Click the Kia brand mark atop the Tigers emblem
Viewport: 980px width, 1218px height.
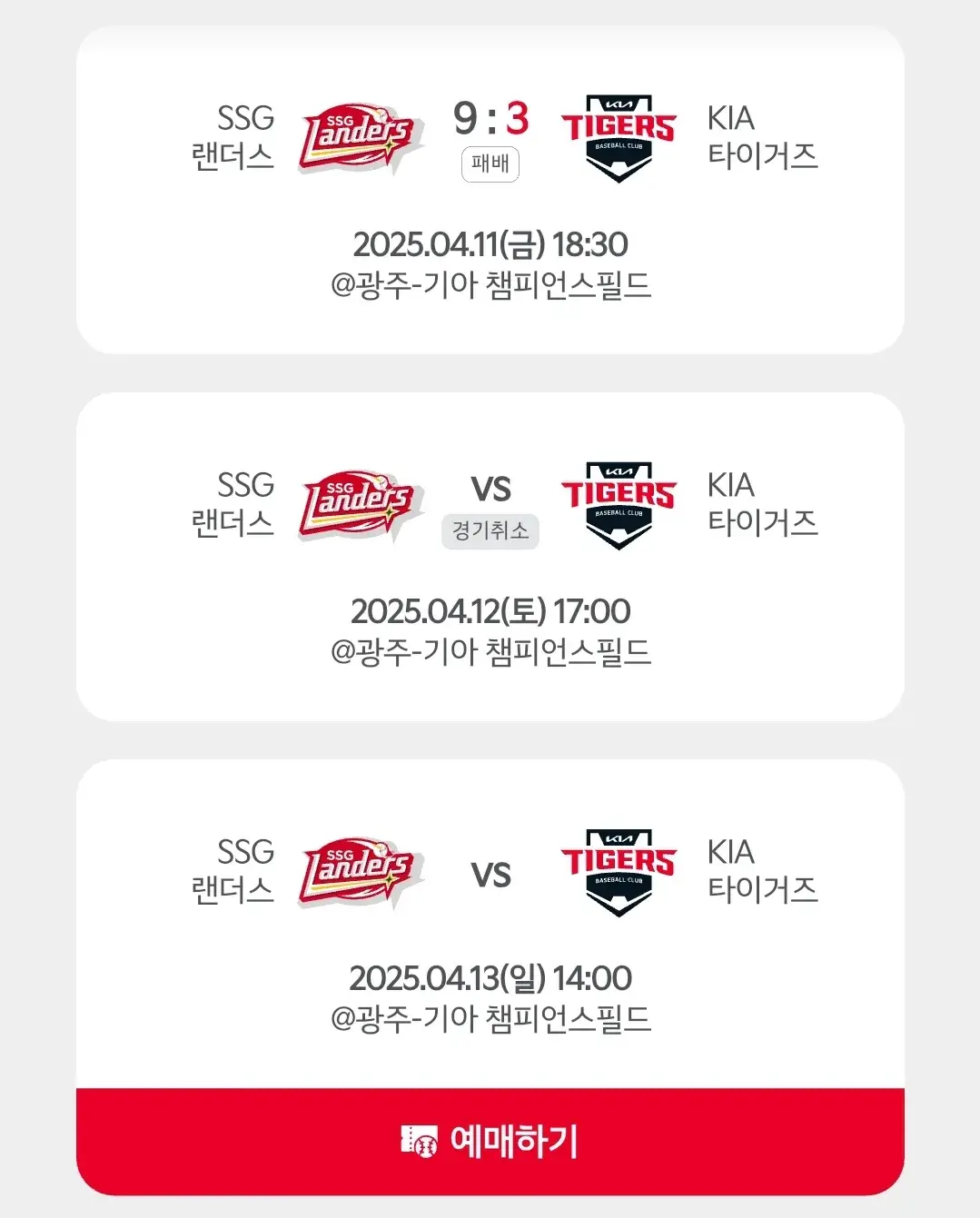[619, 104]
